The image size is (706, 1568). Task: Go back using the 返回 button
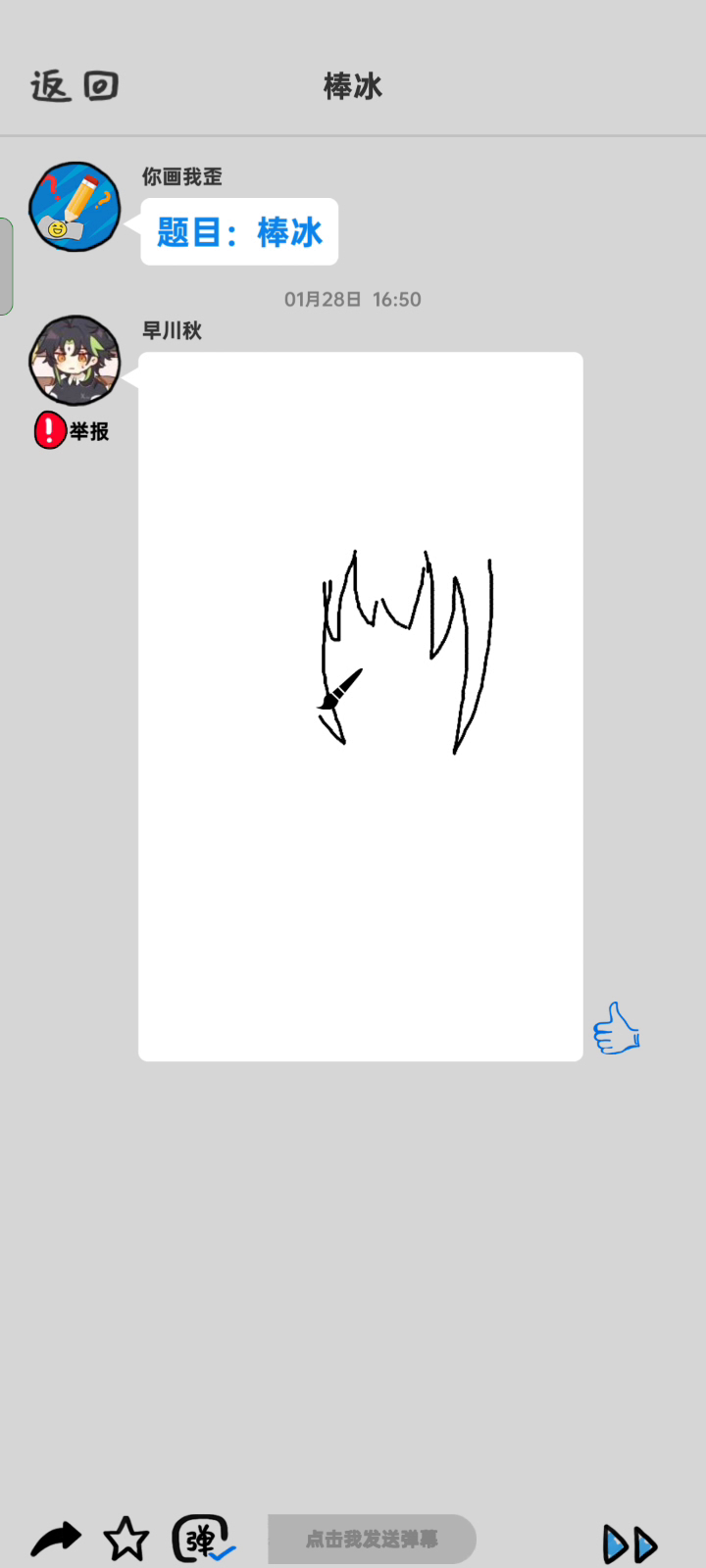pyautogui.click(x=75, y=86)
